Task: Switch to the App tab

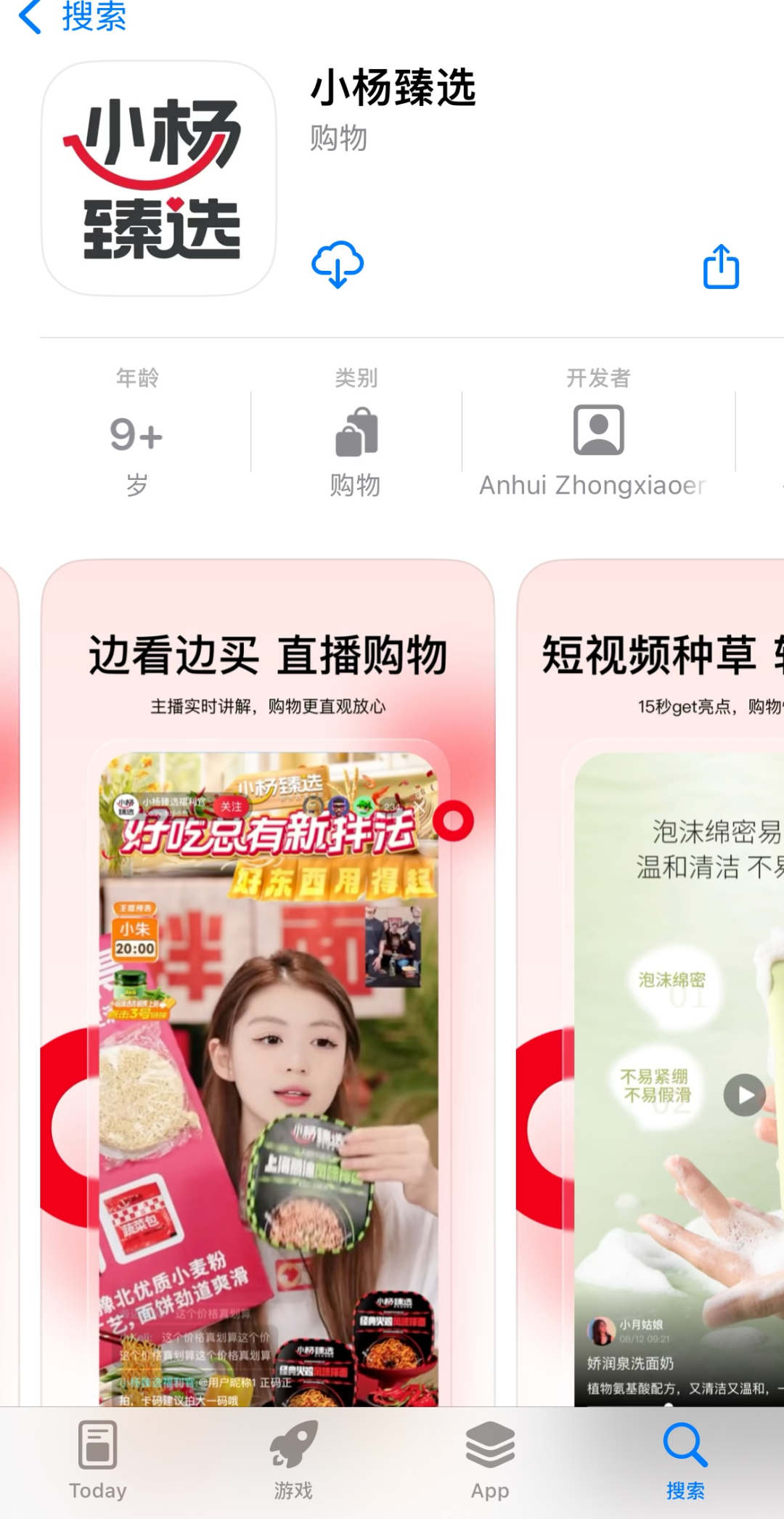Action: tap(490, 1461)
